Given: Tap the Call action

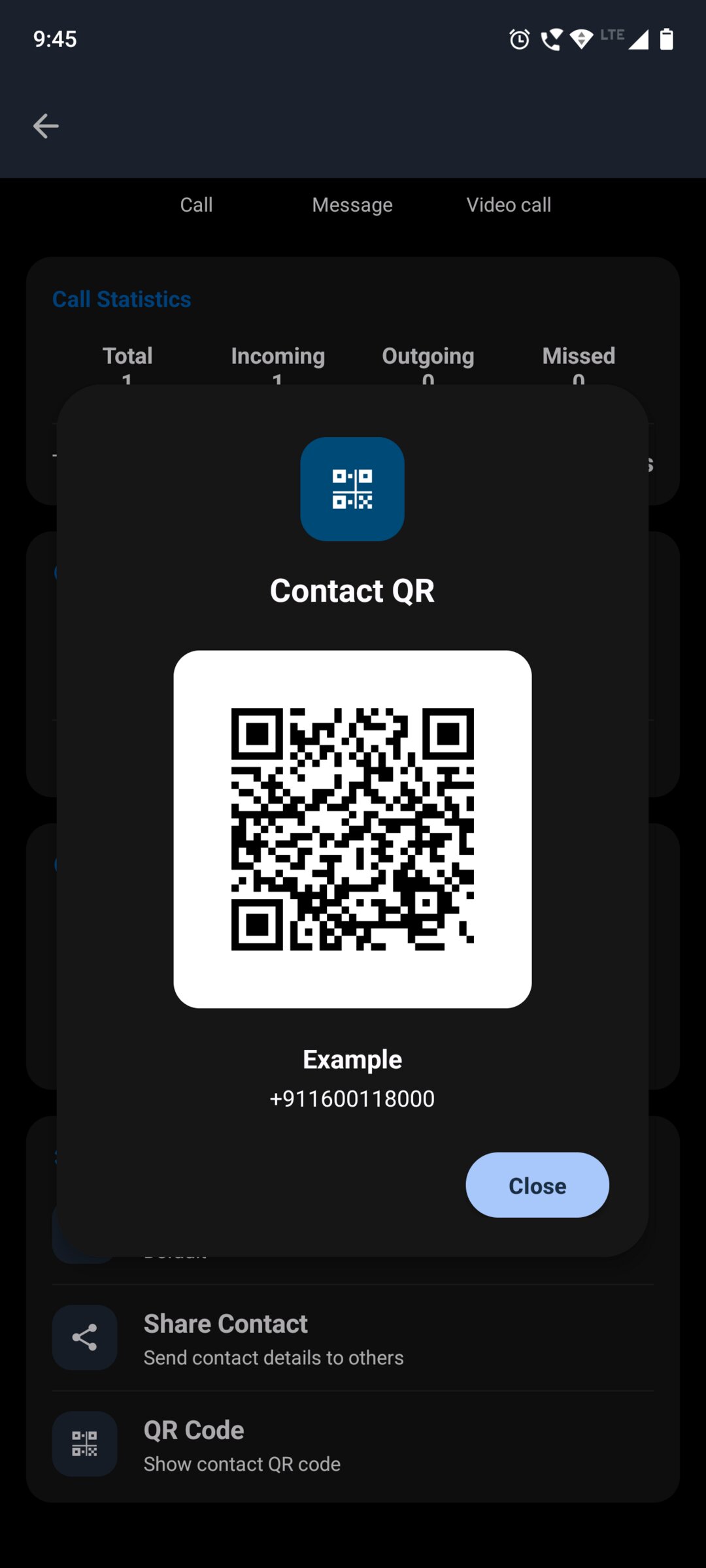Looking at the screenshot, I should [x=196, y=204].
